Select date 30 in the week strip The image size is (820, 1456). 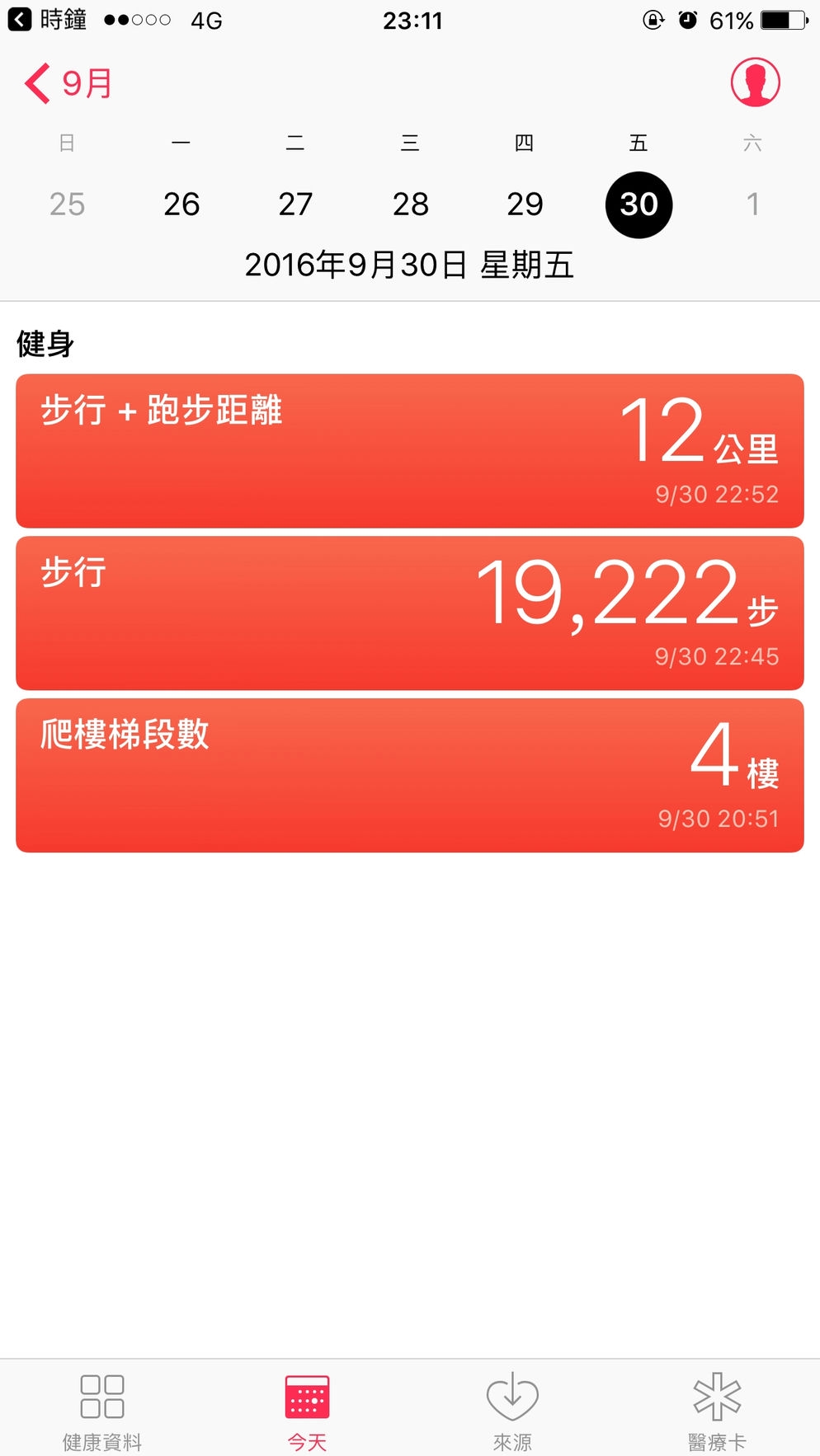[x=639, y=204]
